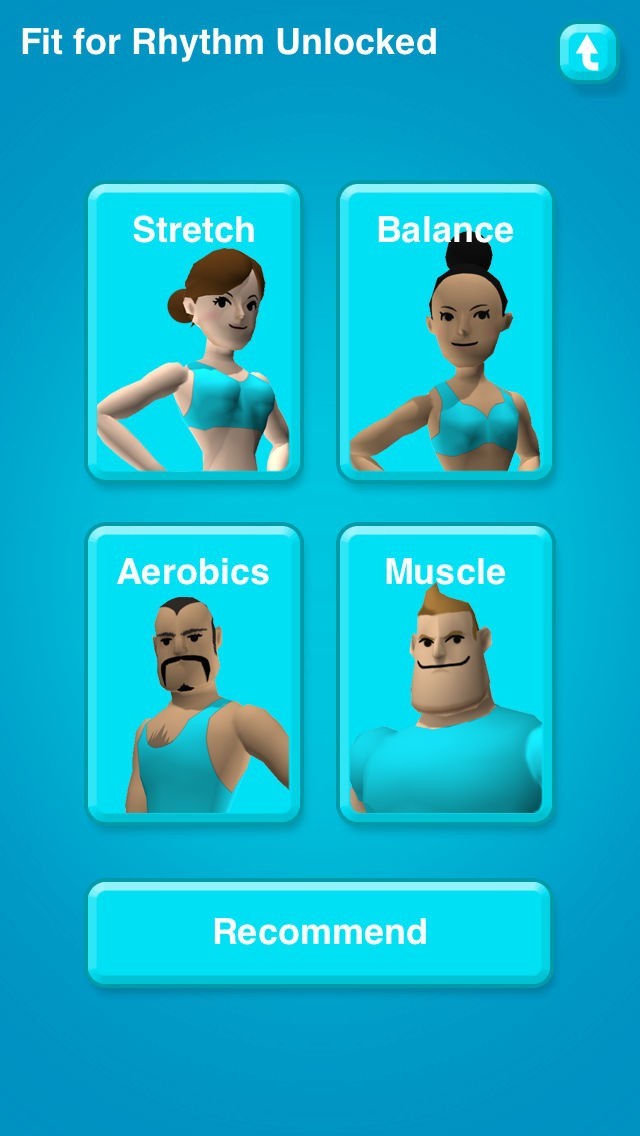Tap the Recommend button
The height and width of the screenshot is (1136, 640).
(x=319, y=932)
